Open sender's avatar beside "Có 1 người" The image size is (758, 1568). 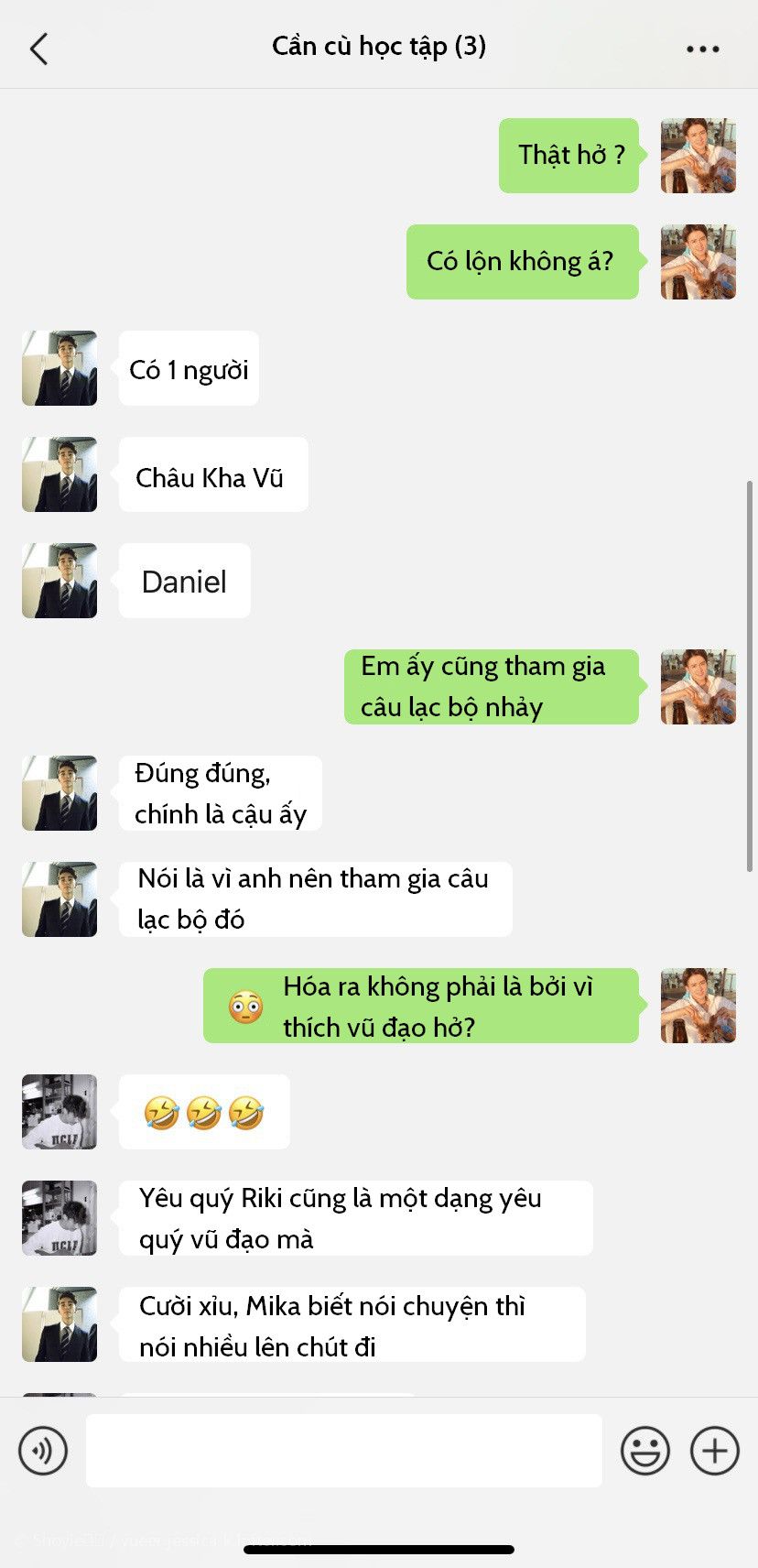click(60, 368)
